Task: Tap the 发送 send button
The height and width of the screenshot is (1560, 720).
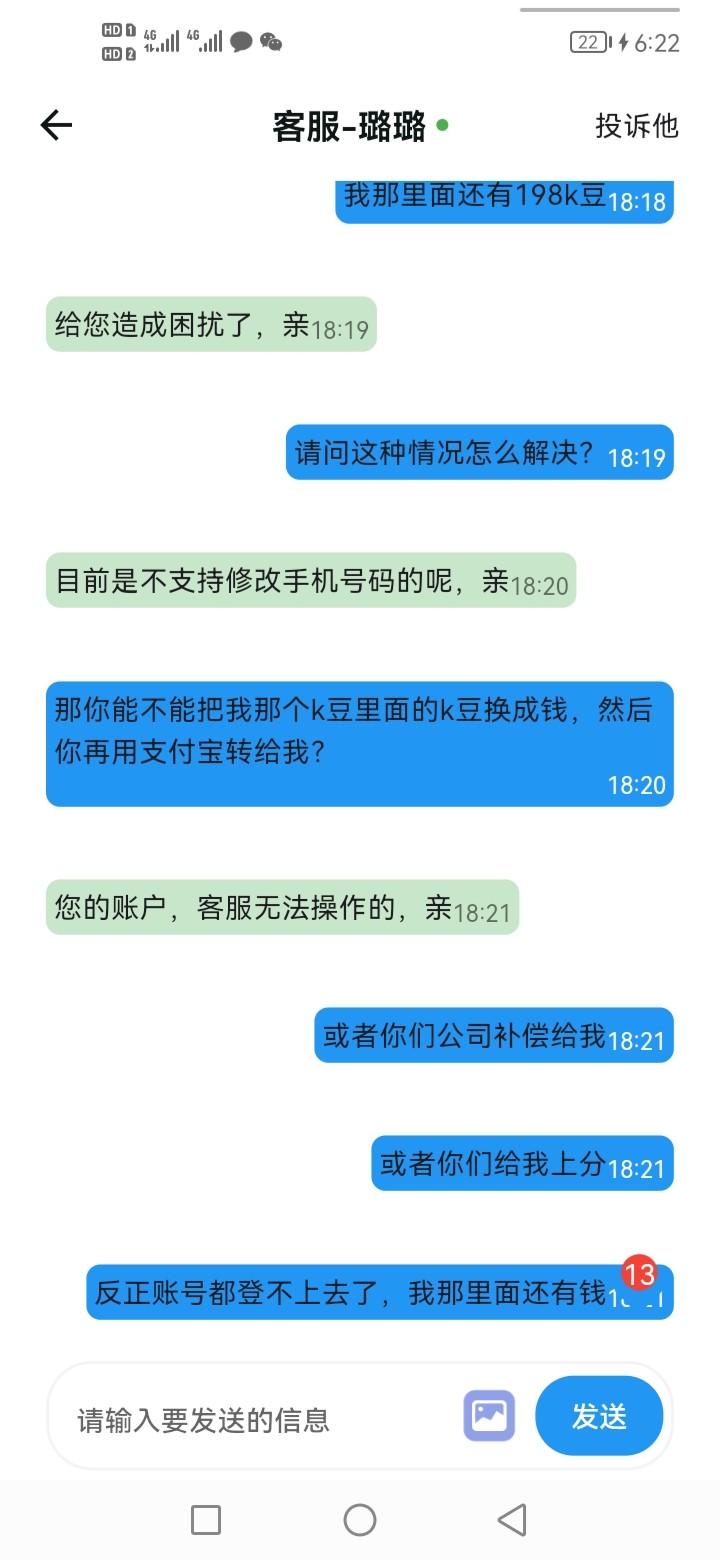Action: (x=599, y=1416)
